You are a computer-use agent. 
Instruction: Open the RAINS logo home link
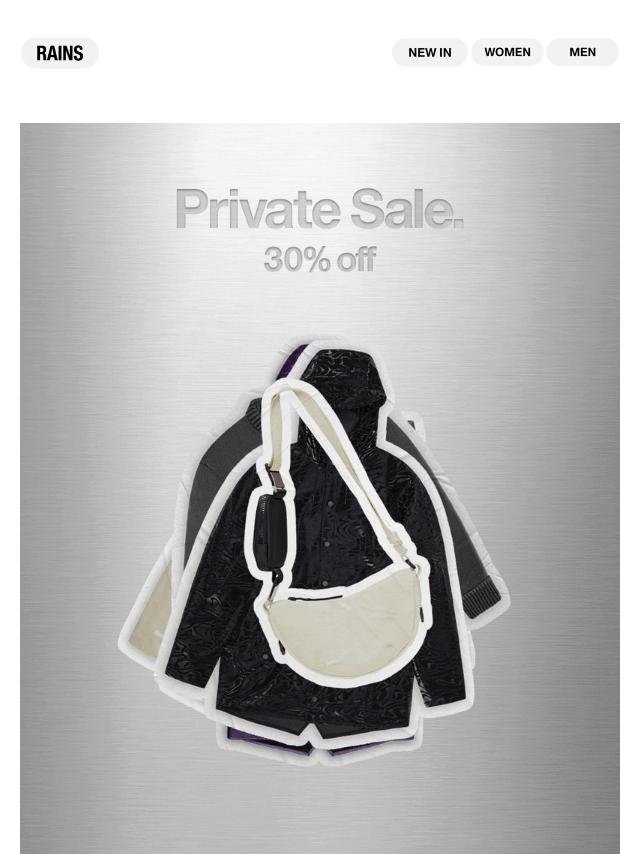click(x=60, y=53)
